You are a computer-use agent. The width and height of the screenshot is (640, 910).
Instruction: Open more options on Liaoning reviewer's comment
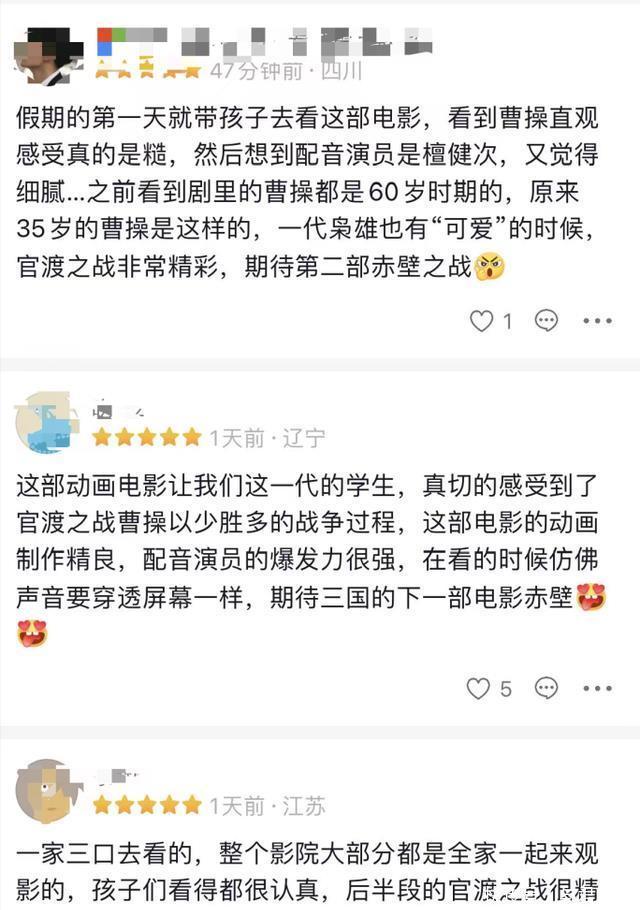click(x=597, y=688)
